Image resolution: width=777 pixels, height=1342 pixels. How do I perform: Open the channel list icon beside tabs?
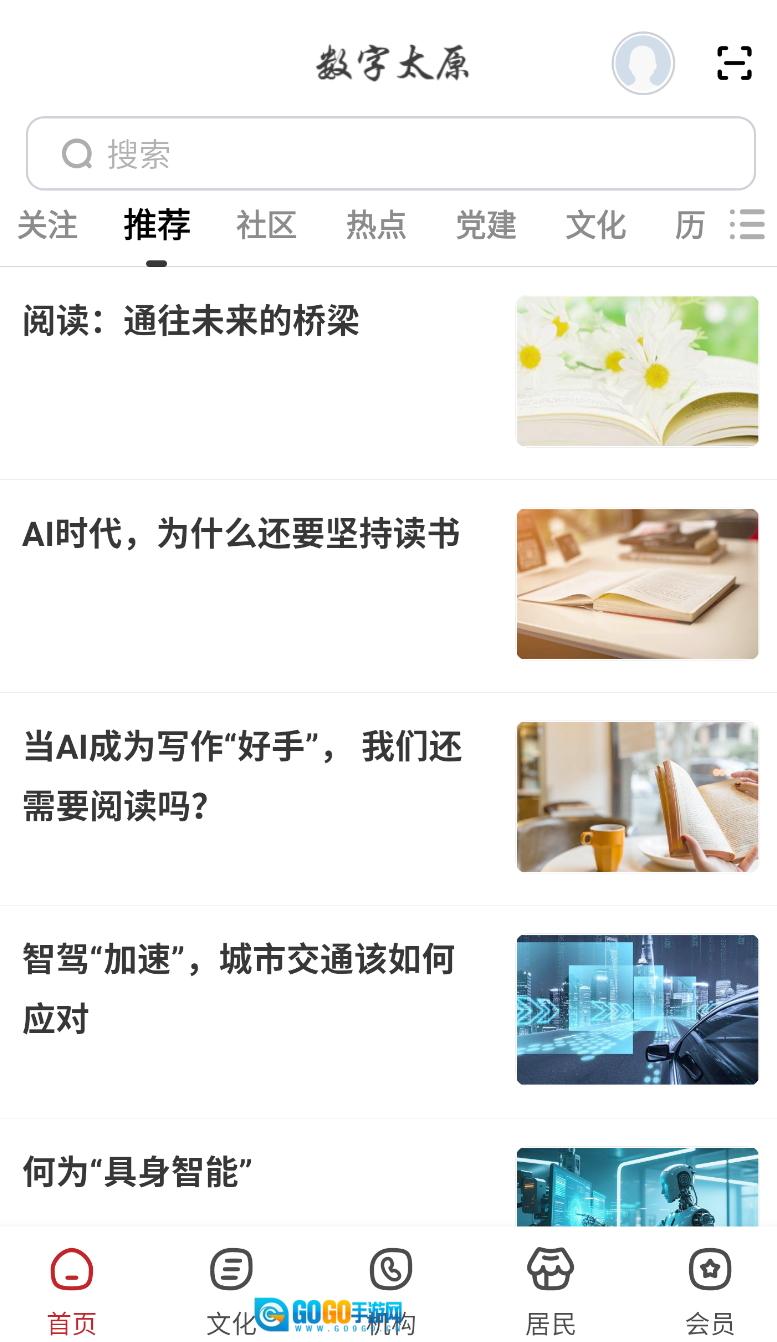click(x=747, y=225)
